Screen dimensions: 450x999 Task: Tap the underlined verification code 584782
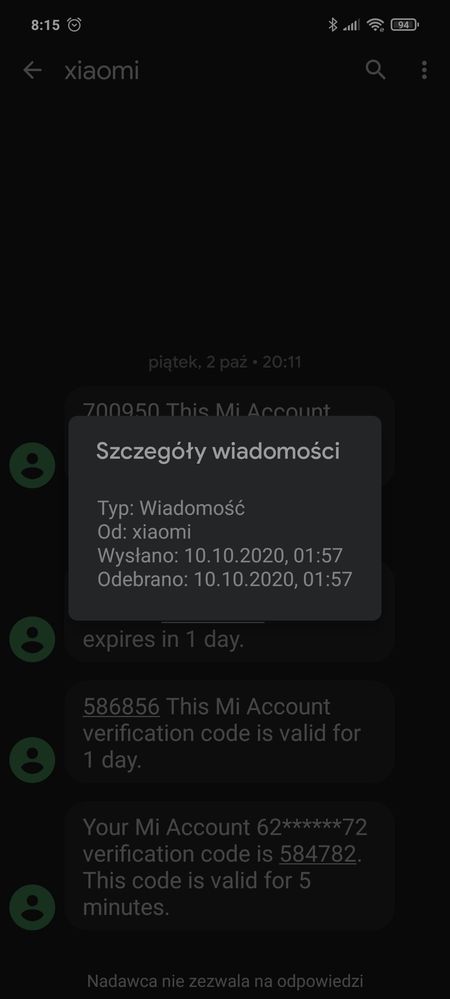point(317,854)
